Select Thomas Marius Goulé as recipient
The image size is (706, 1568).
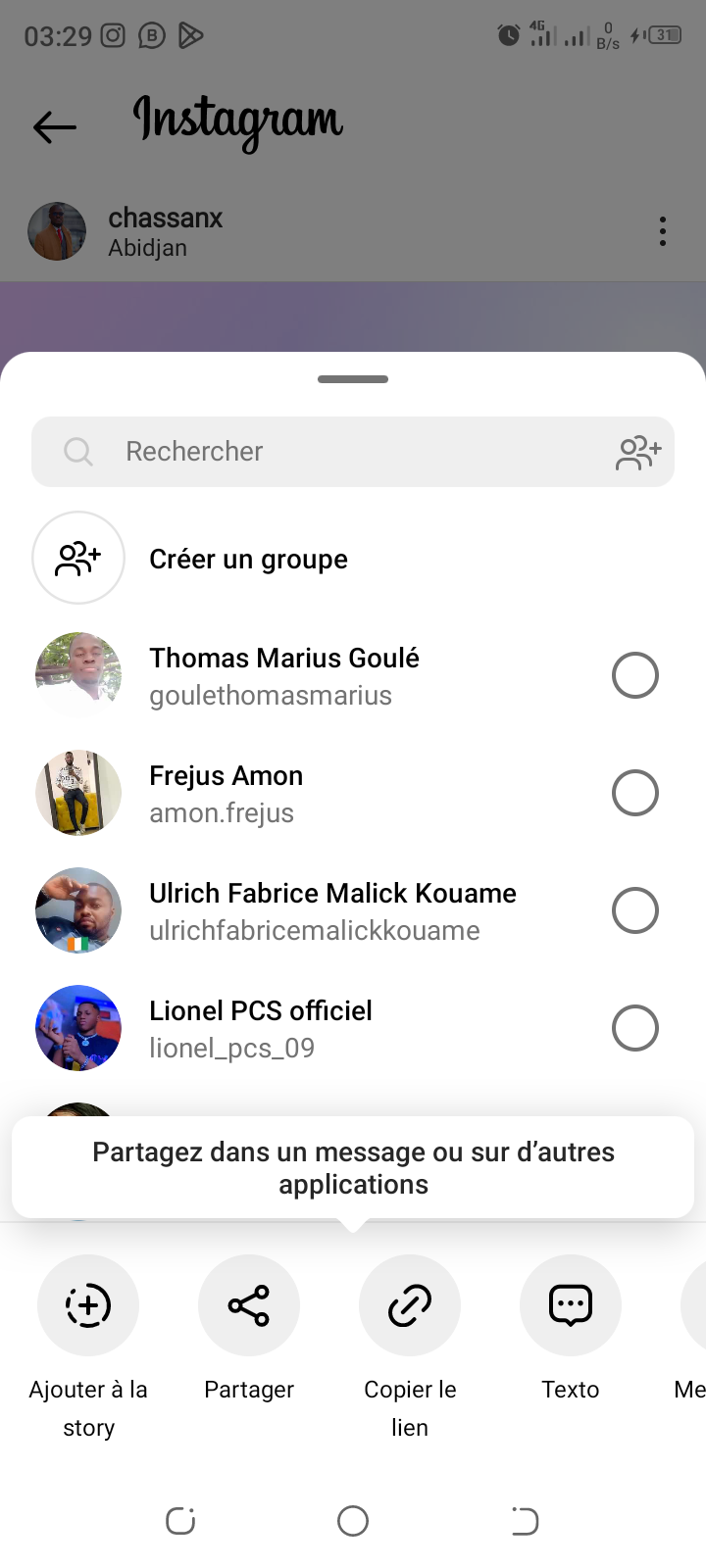pos(634,675)
